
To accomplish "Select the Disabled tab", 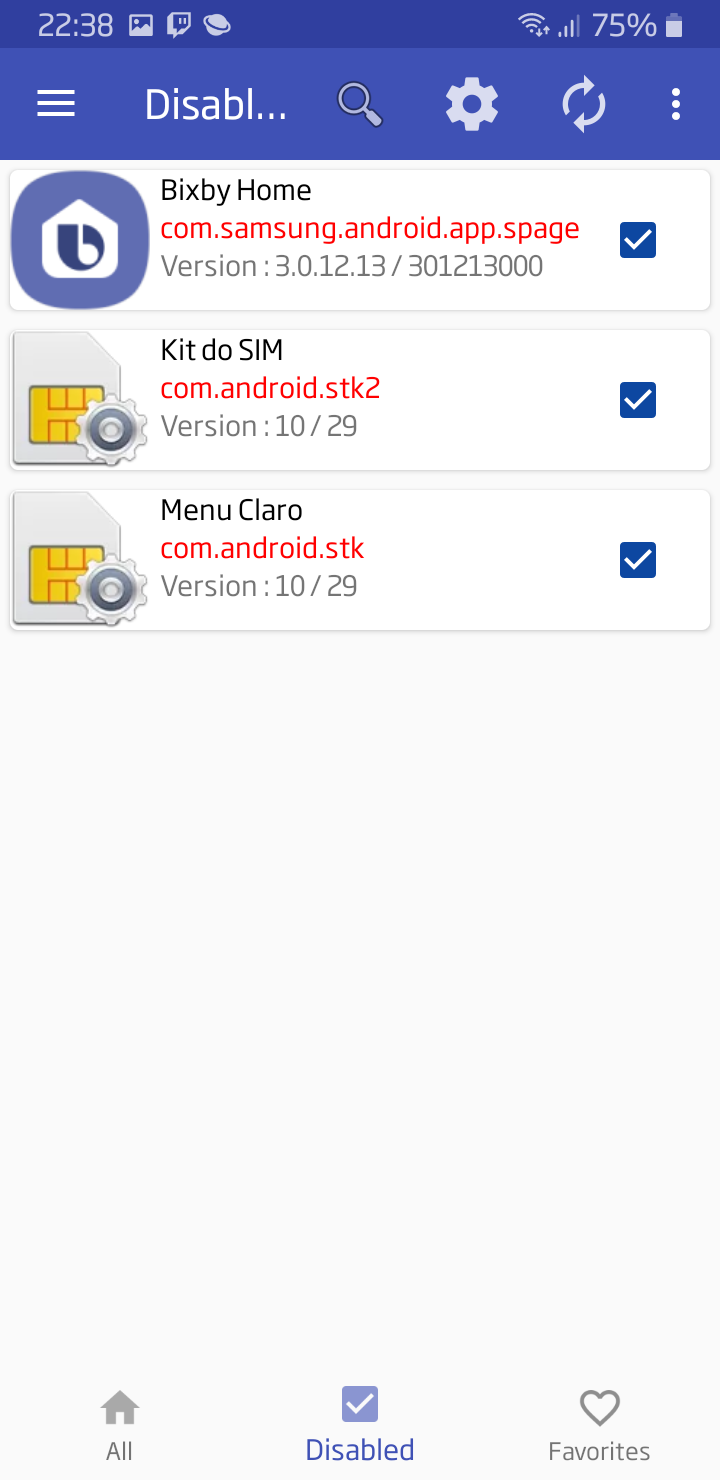I will click(360, 1425).
